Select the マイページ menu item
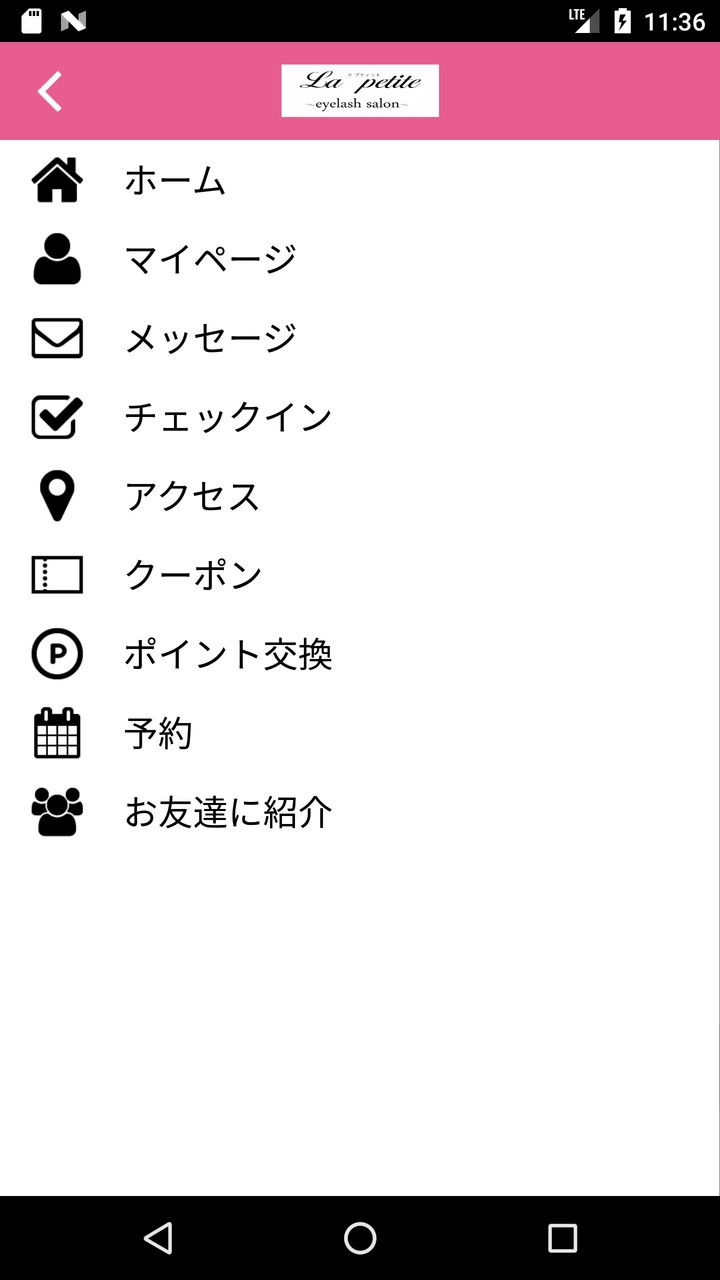The image size is (720, 1280). [x=210, y=259]
